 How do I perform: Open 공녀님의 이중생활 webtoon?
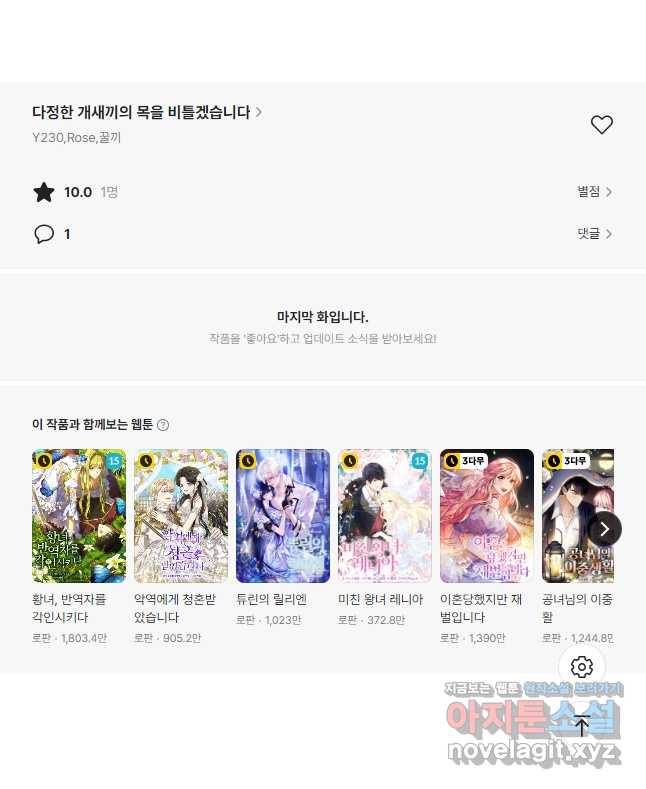coord(577,516)
